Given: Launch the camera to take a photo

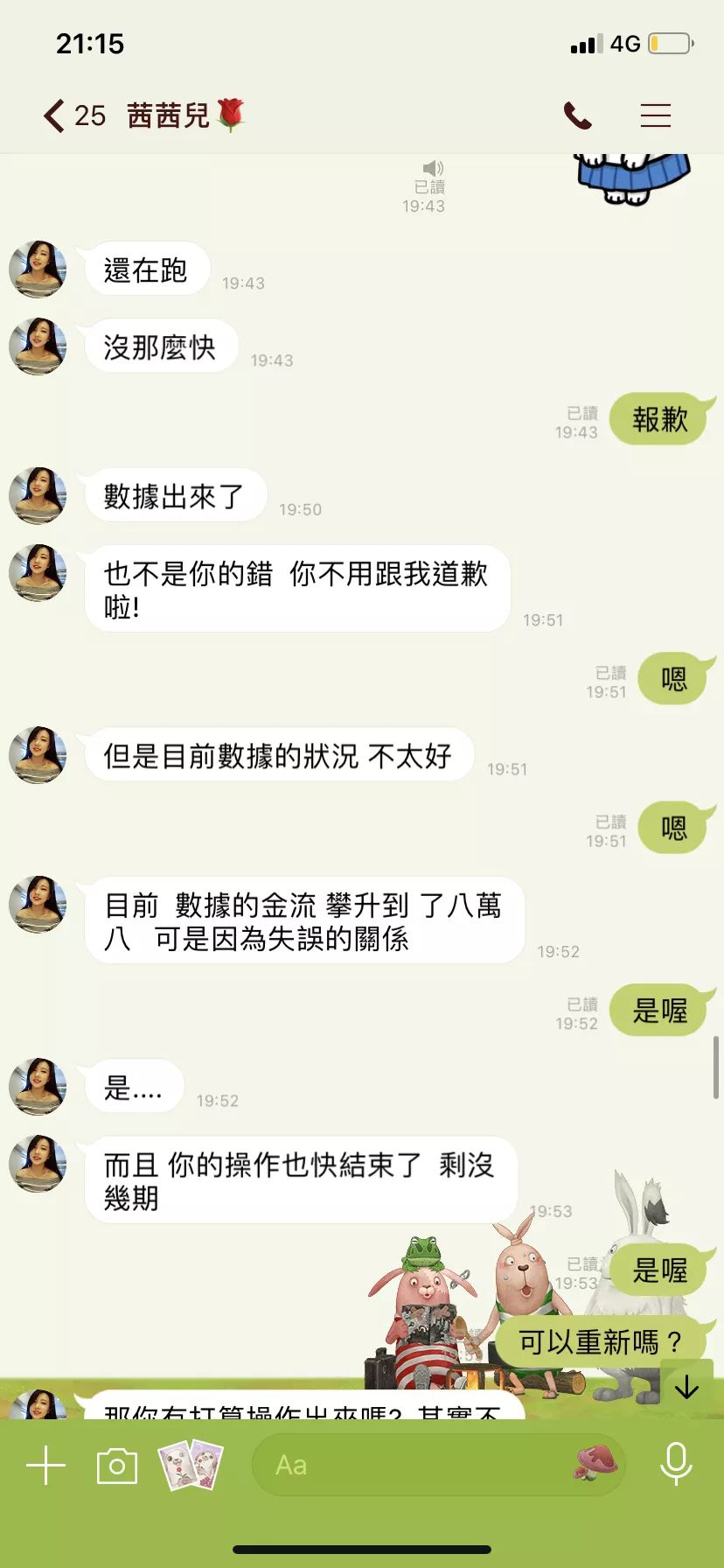Looking at the screenshot, I should pos(117,1466).
